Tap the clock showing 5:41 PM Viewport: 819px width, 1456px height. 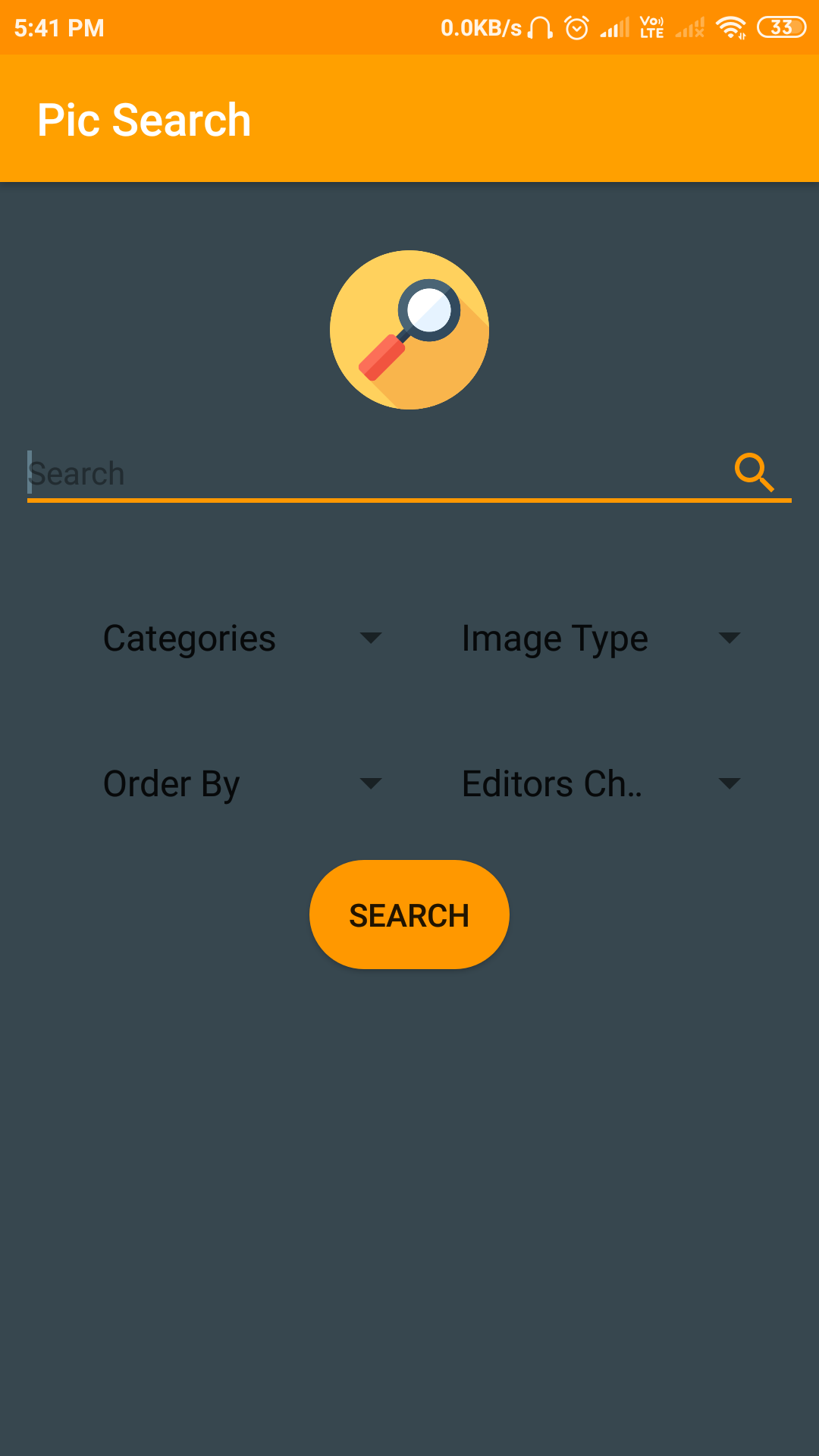click(59, 27)
